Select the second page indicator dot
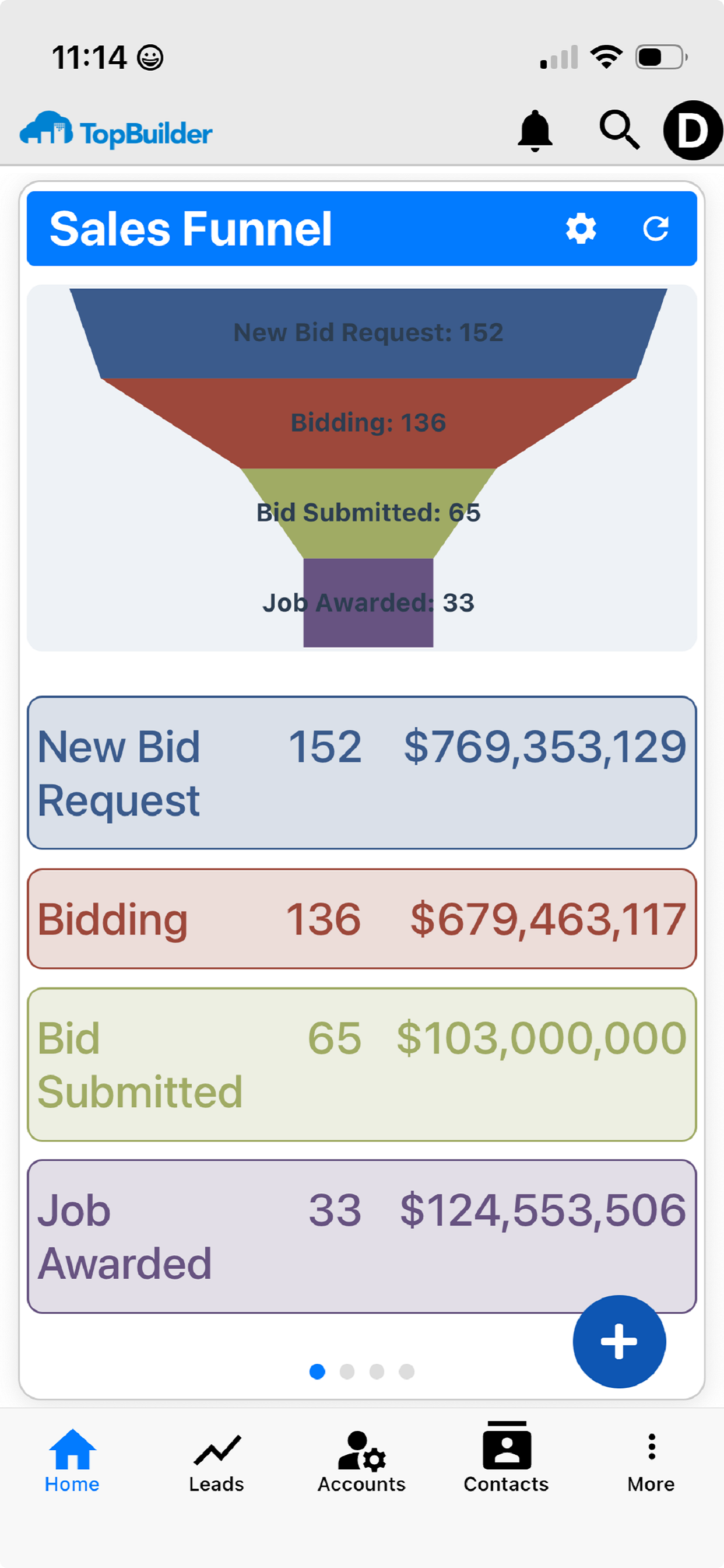This screenshot has width=724, height=1568. pyautogui.click(x=347, y=1371)
